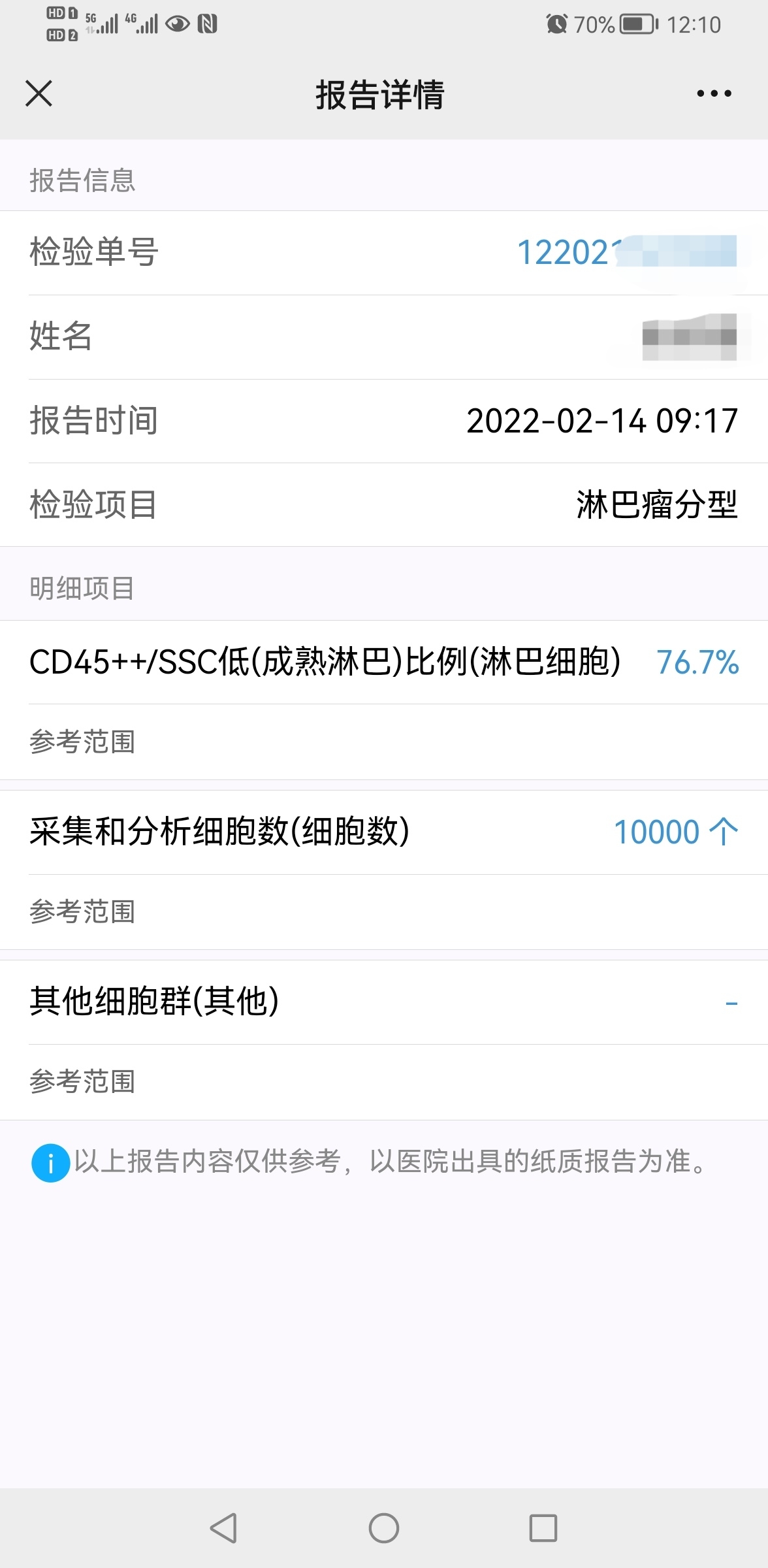Tap the blue test order number
The width and height of the screenshot is (768, 1568).
(x=626, y=252)
